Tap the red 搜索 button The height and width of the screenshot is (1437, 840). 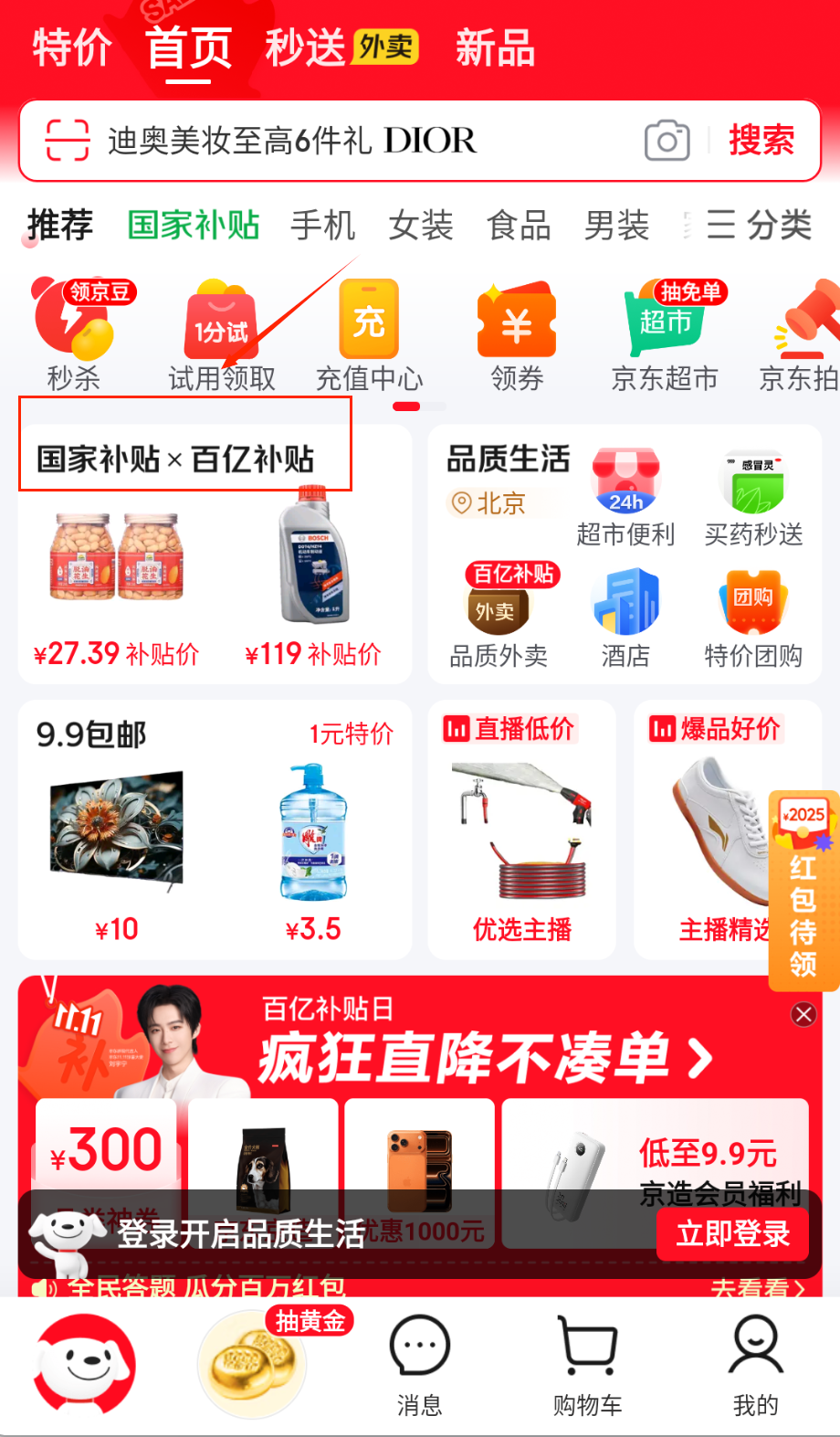761,141
